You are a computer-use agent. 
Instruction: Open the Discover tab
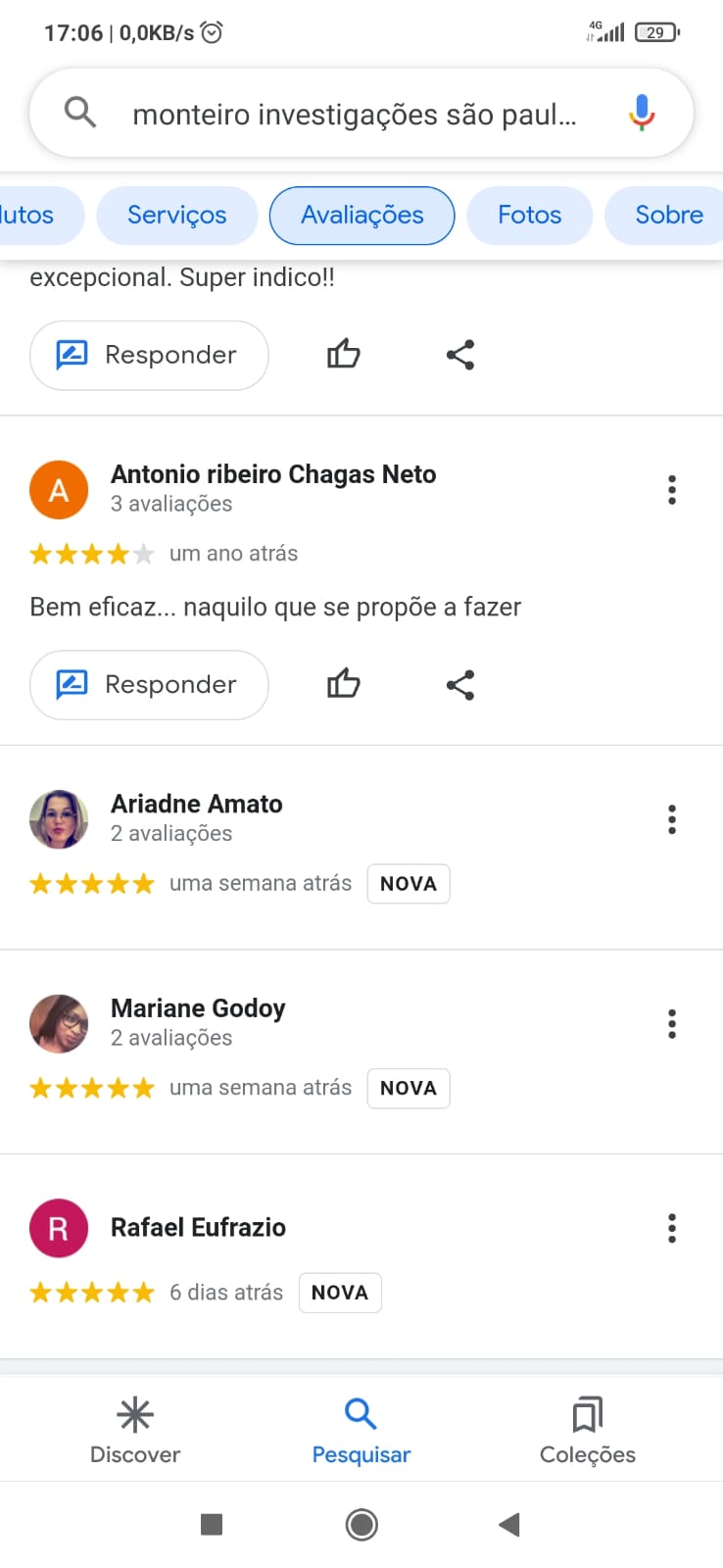135,1431
